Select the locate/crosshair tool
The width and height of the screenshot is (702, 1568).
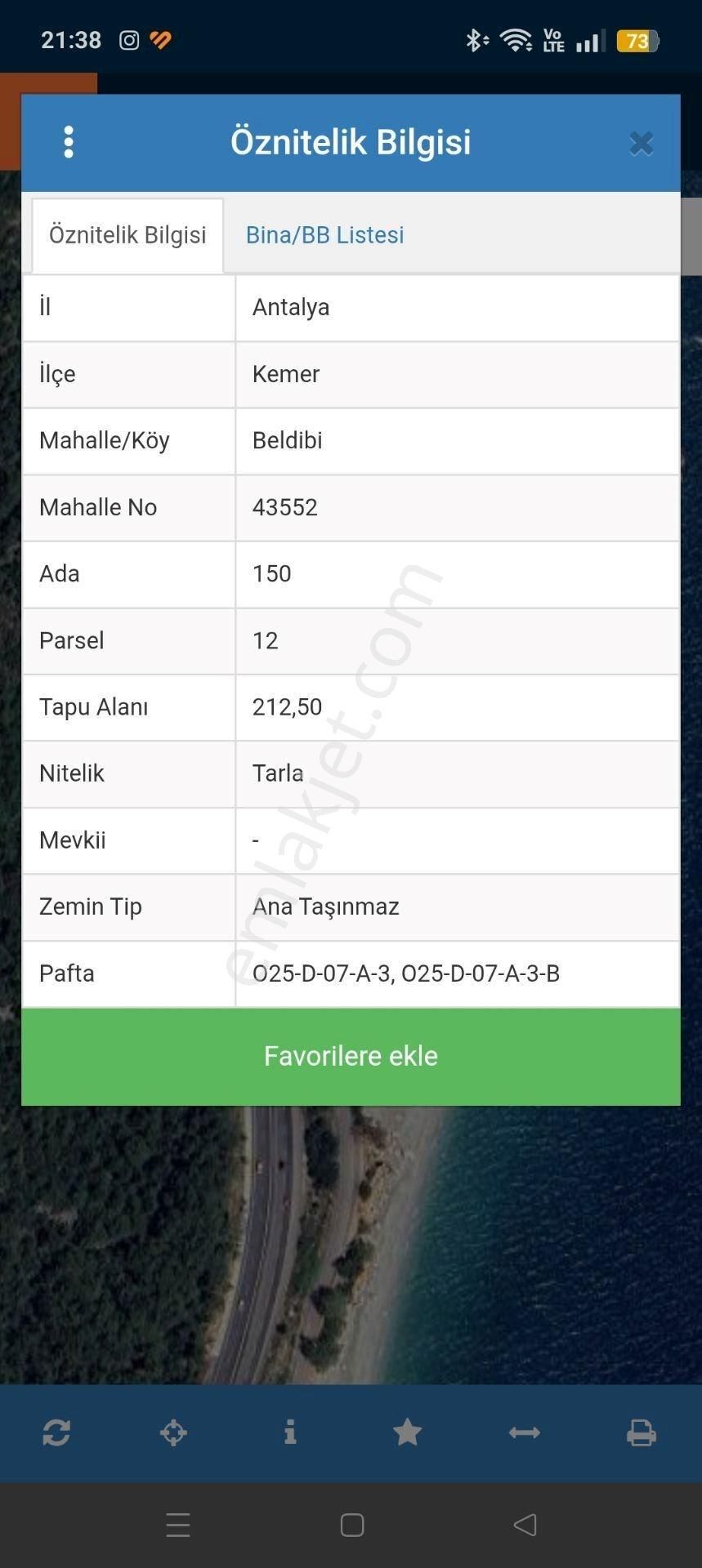click(175, 1433)
